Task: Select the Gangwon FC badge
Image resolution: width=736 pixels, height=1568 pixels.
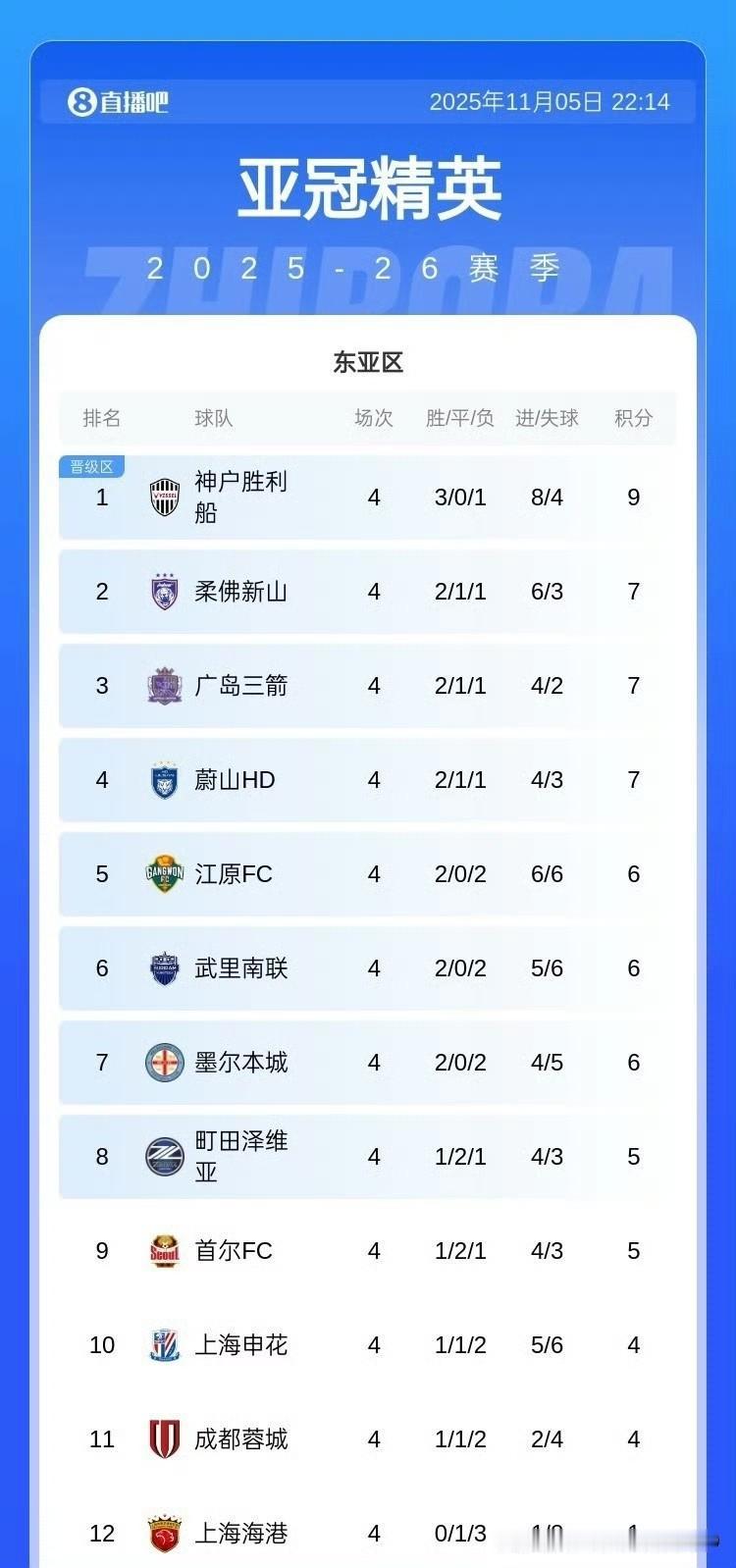Action: [x=164, y=874]
